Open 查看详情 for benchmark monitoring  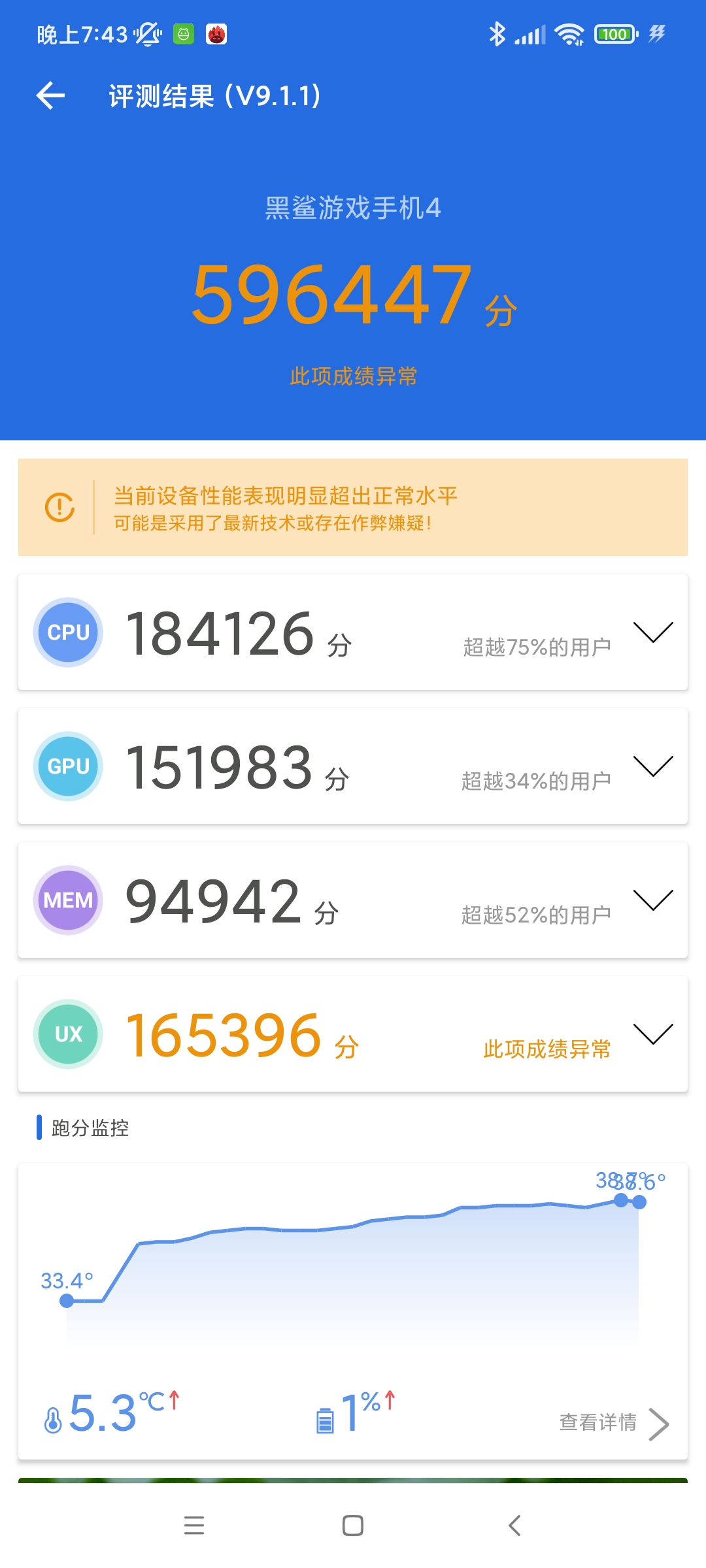coord(614,1423)
